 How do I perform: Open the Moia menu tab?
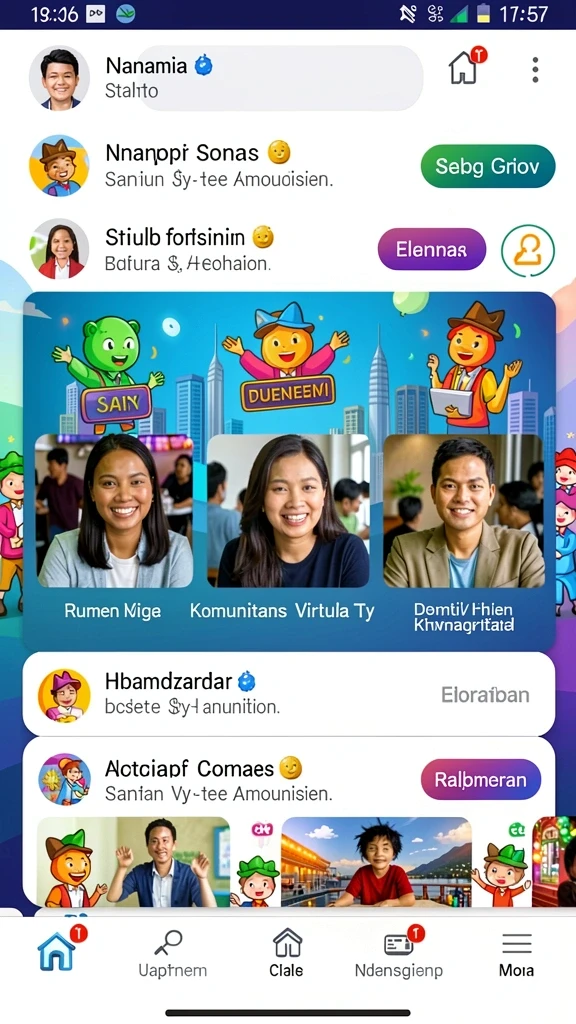click(x=516, y=953)
